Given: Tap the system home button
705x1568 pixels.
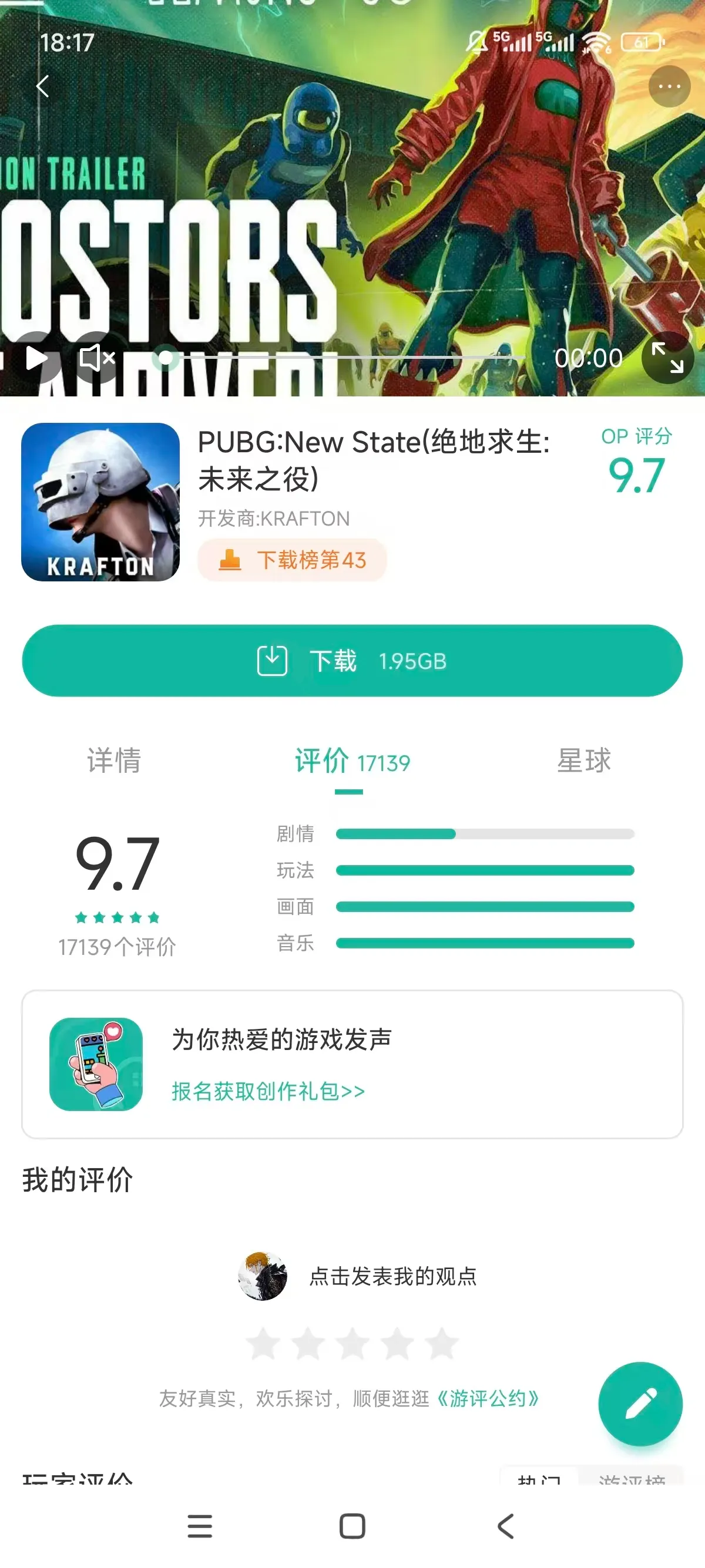Looking at the screenshot, I should click(x=352, y=1526).
